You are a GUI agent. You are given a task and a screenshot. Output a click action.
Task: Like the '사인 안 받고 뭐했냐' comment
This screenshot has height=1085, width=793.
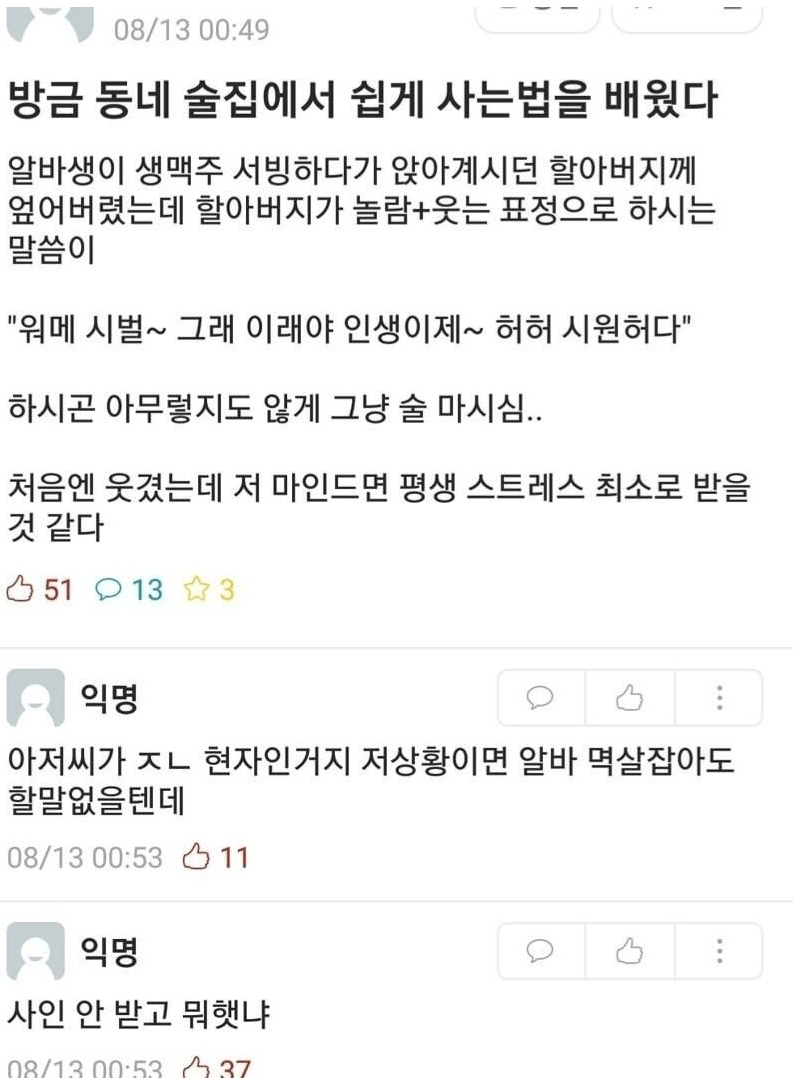pyautogui.click(x=630, y=951)
